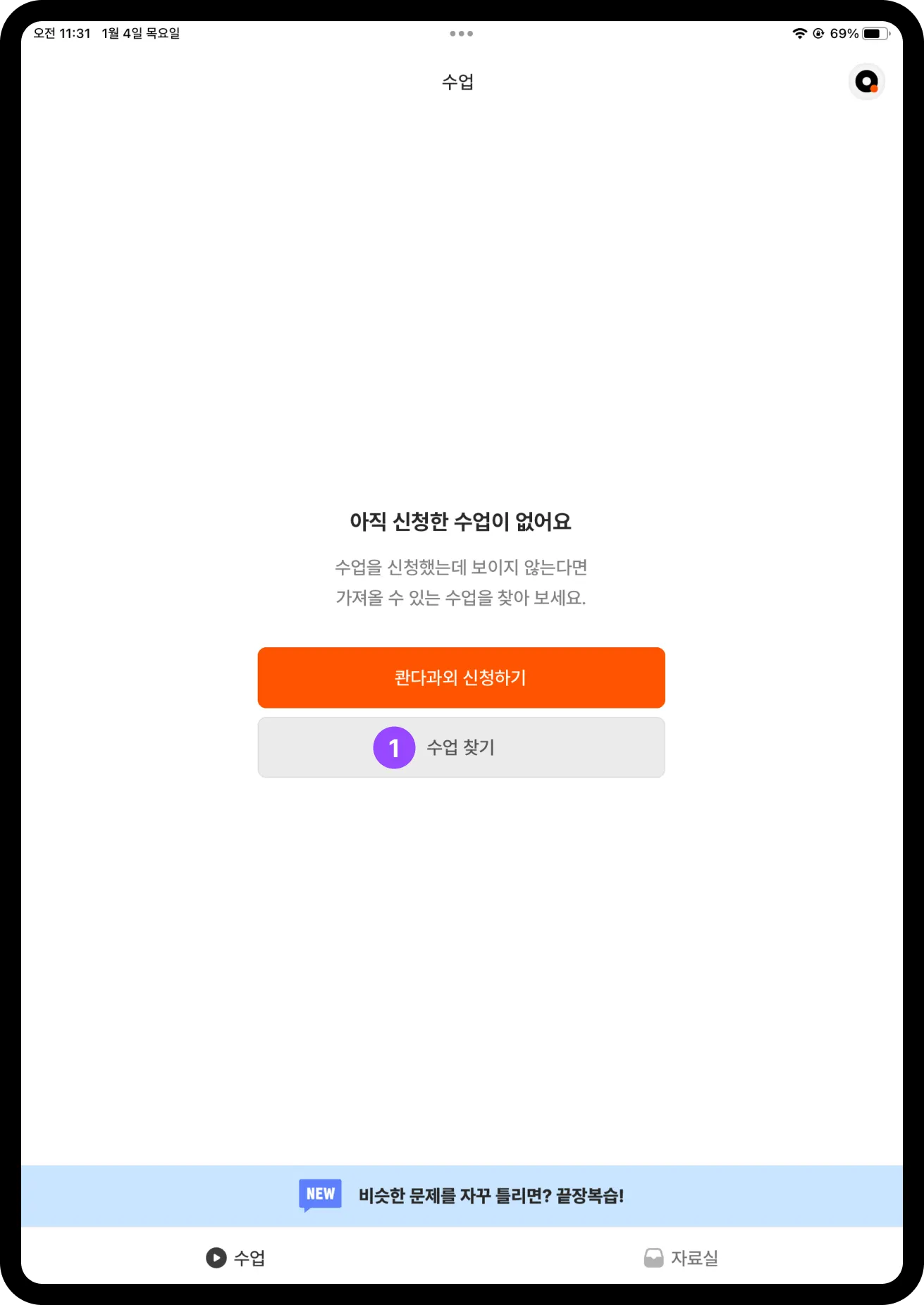924x1305 pixels.
Task: Tap the 콴다과외 신청하기 button
Action: 461,678
